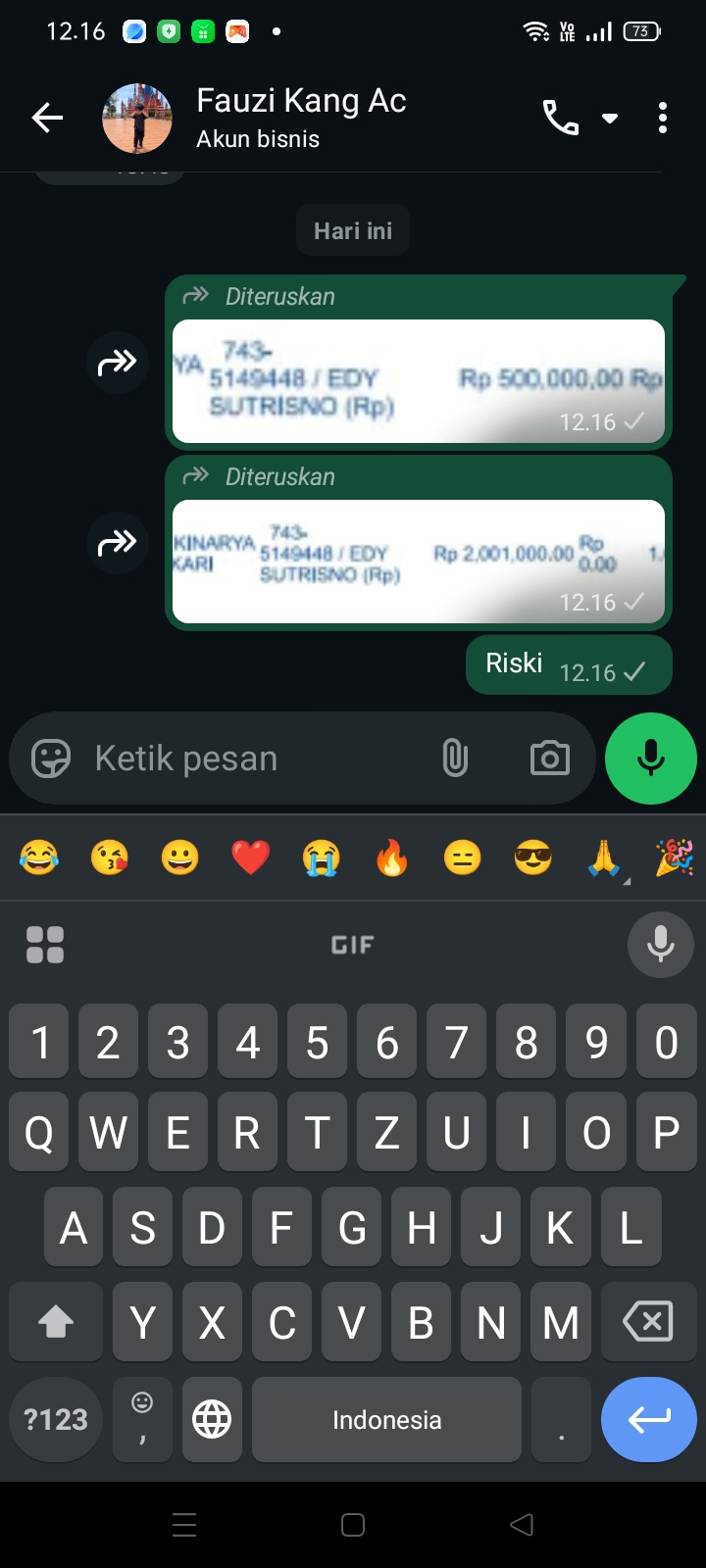Forward the Rp 500,000.00 image message
The height and width of the screenshot is (1568, 706).
[117, 363]
